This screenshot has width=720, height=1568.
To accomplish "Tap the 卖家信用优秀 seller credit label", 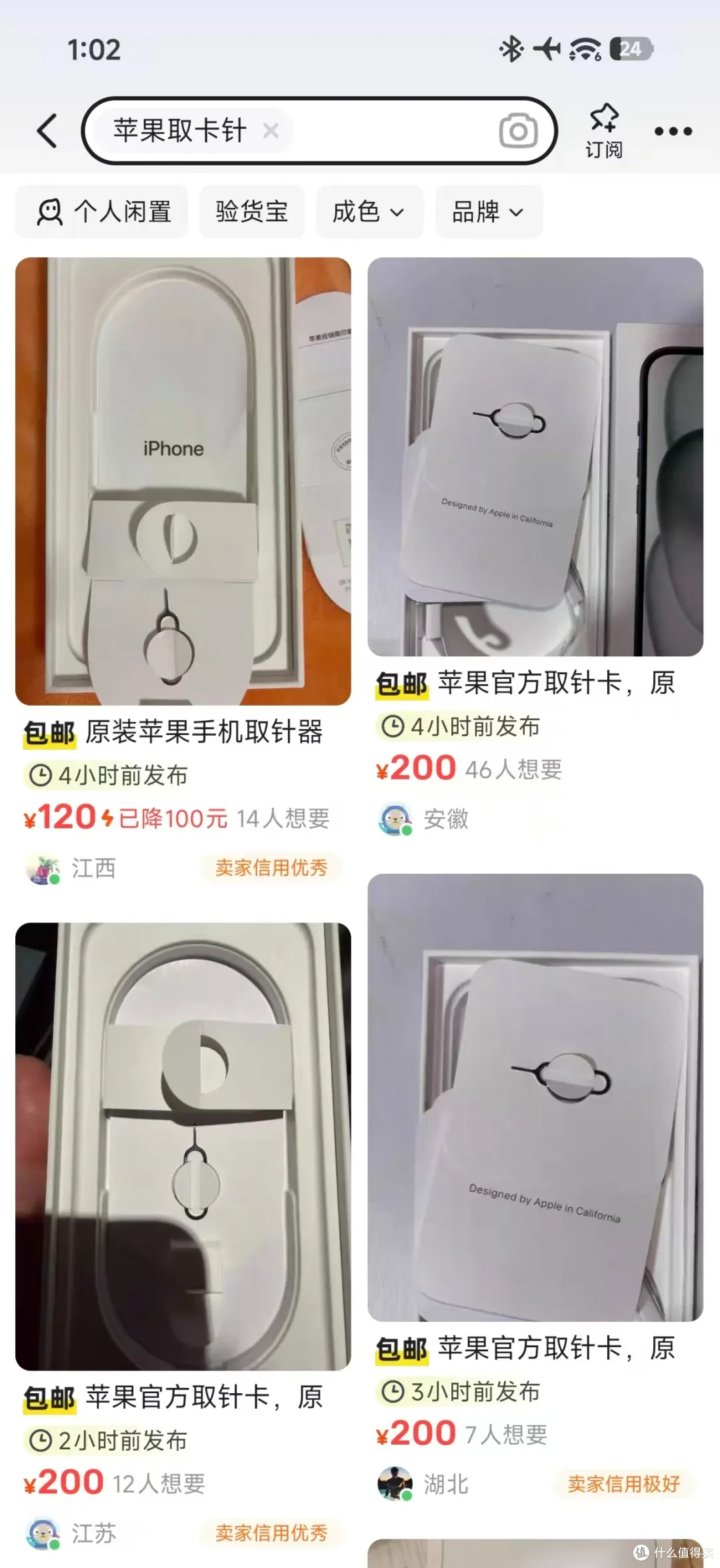I will click(x=272, y=868).
